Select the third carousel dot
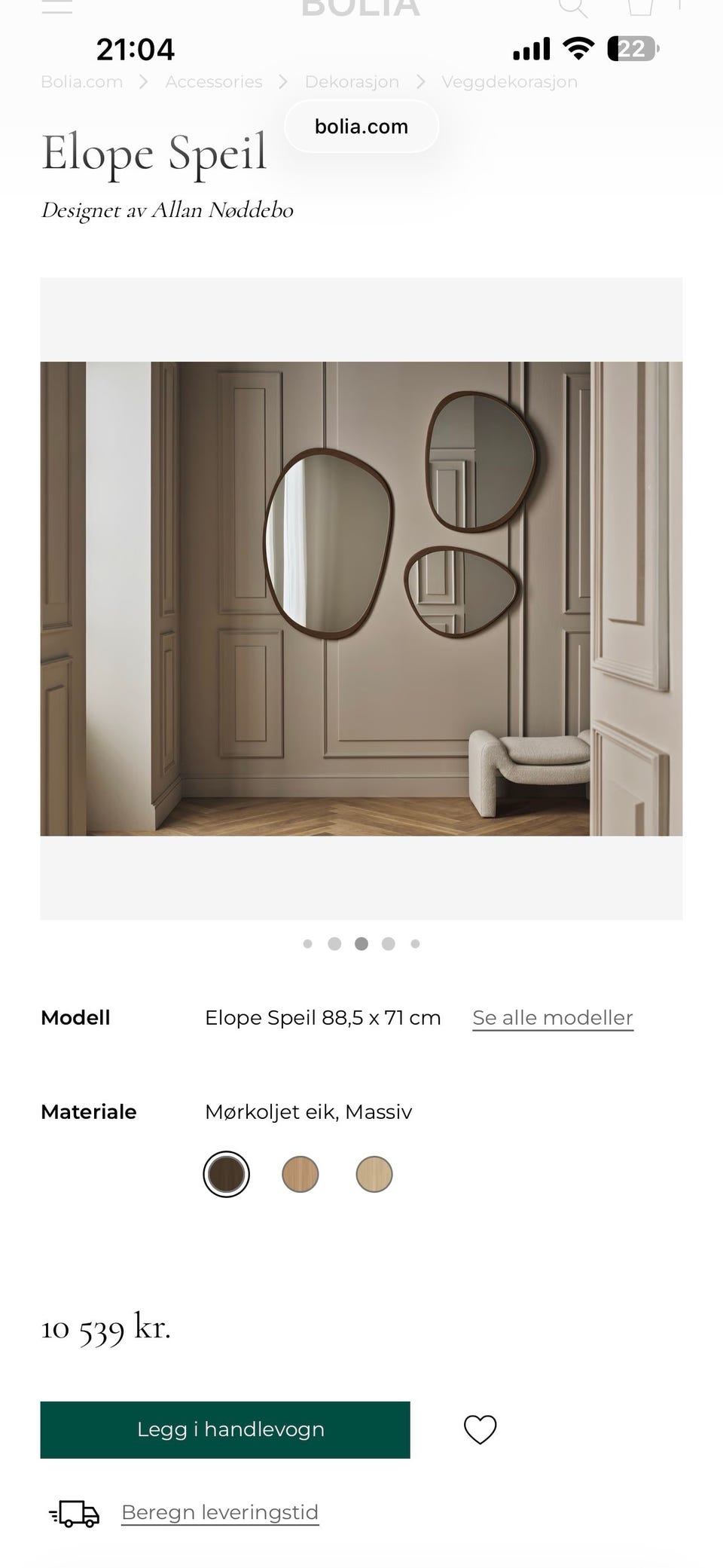 361,943
